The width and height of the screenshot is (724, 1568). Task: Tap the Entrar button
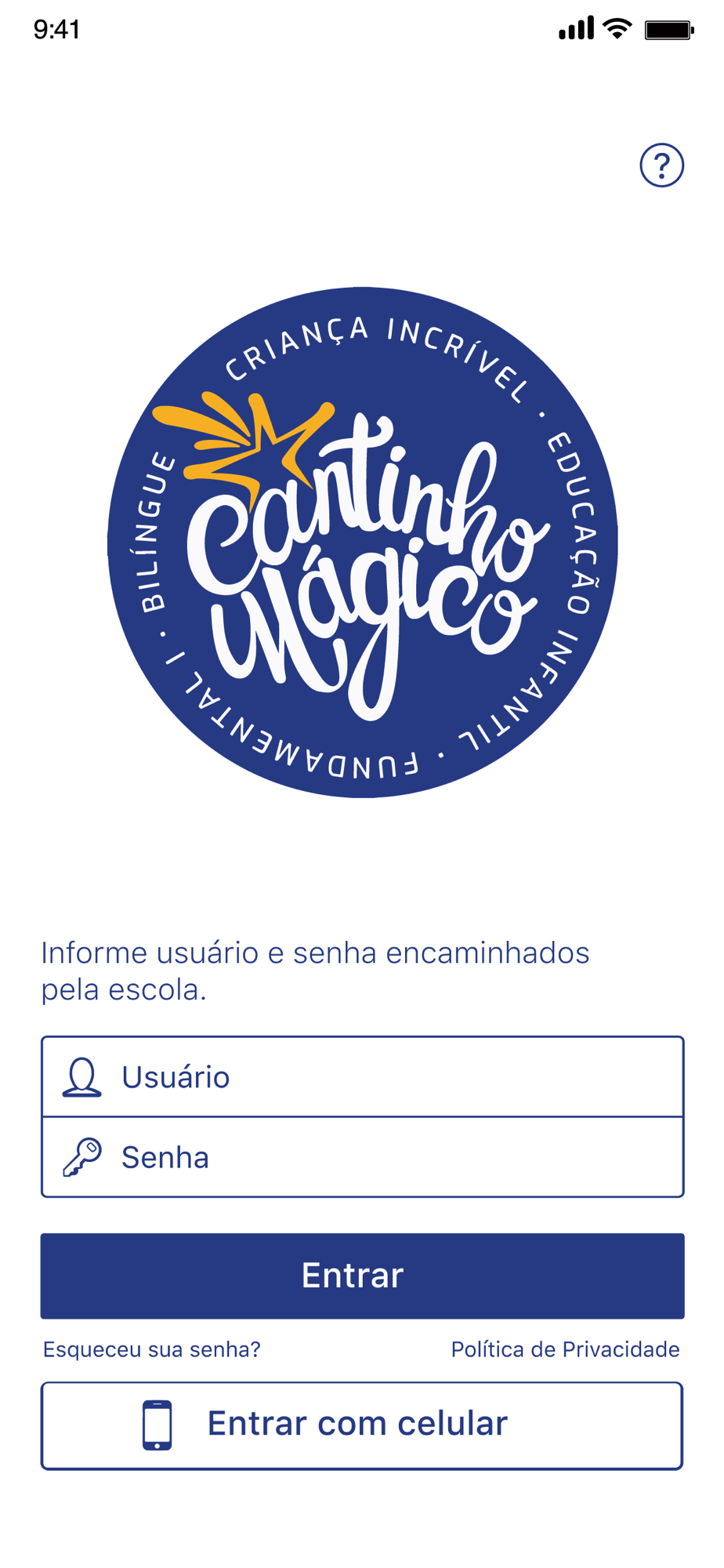click(x=362, y=1276)
